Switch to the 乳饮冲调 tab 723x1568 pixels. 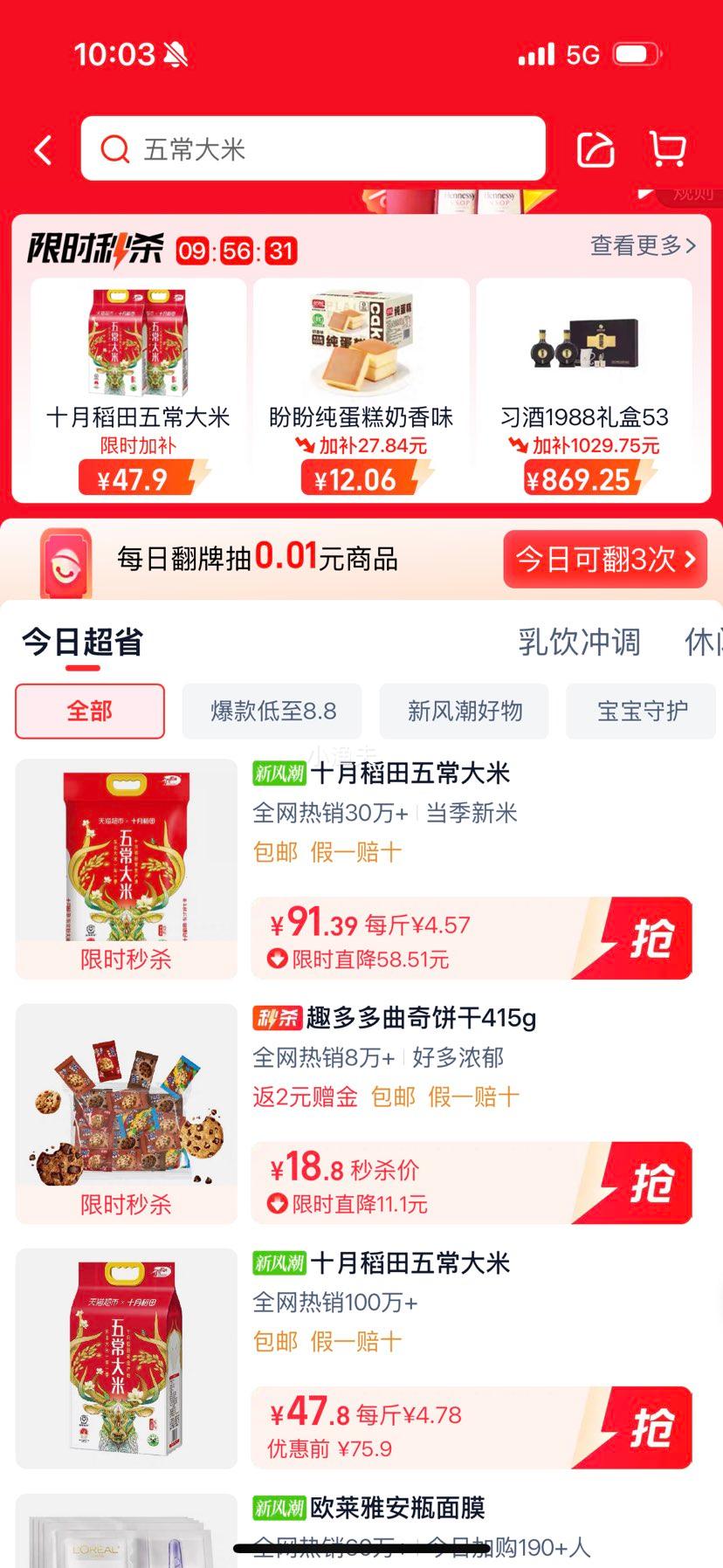coord(577,643)
